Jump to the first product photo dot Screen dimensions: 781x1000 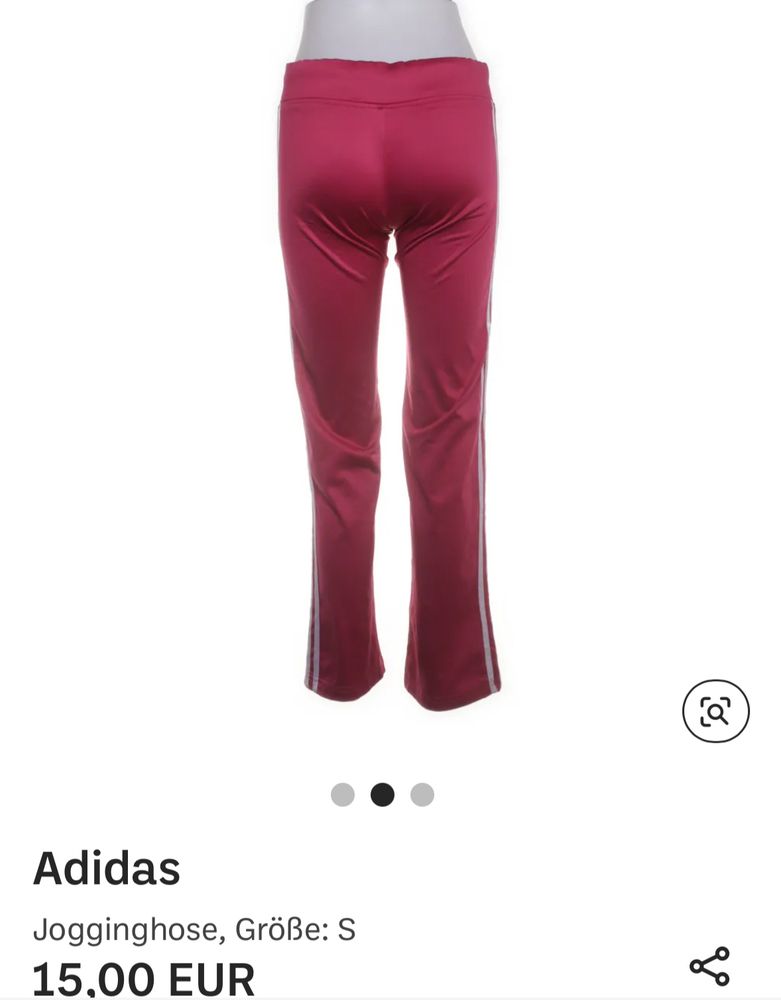[x=343, y=795]
